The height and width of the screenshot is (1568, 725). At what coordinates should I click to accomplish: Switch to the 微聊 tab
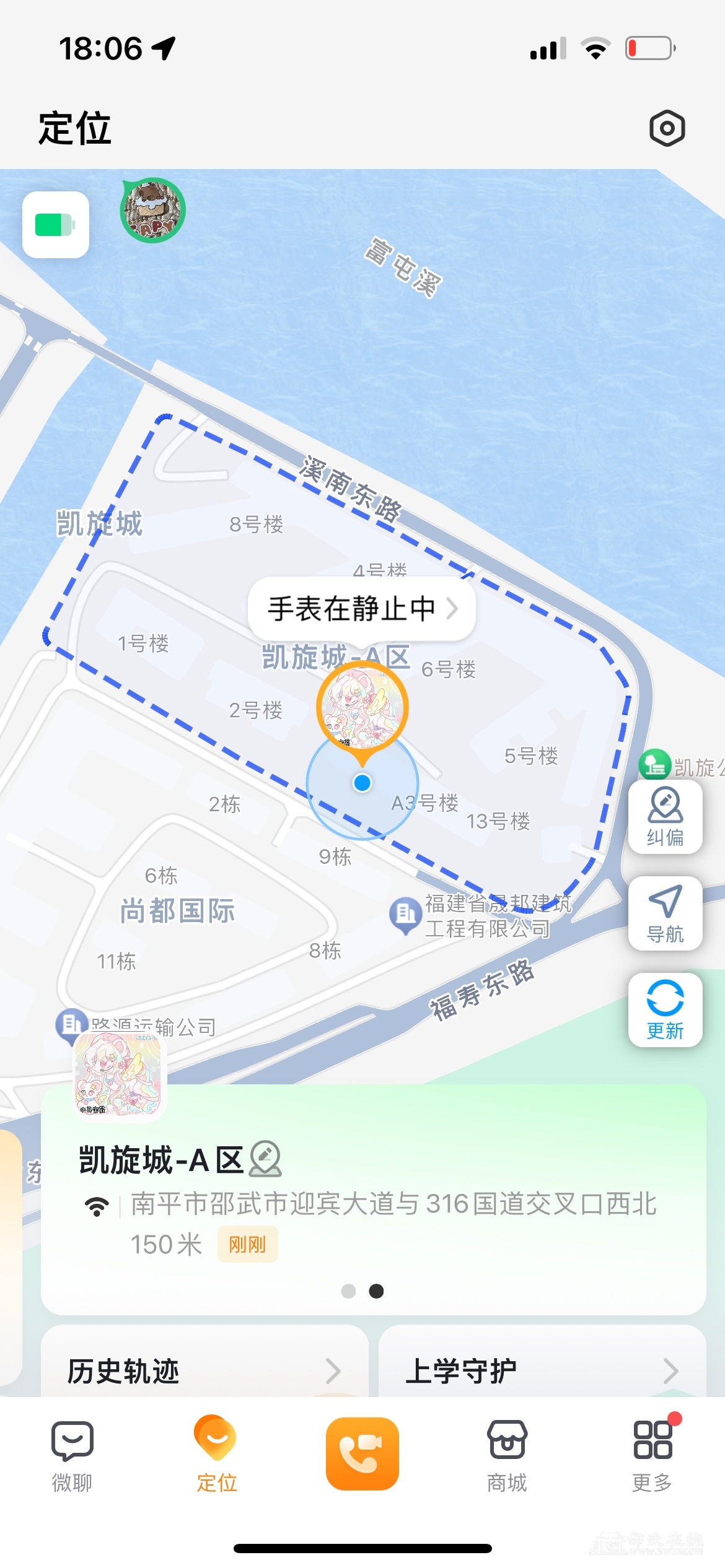click(72, 1455)
